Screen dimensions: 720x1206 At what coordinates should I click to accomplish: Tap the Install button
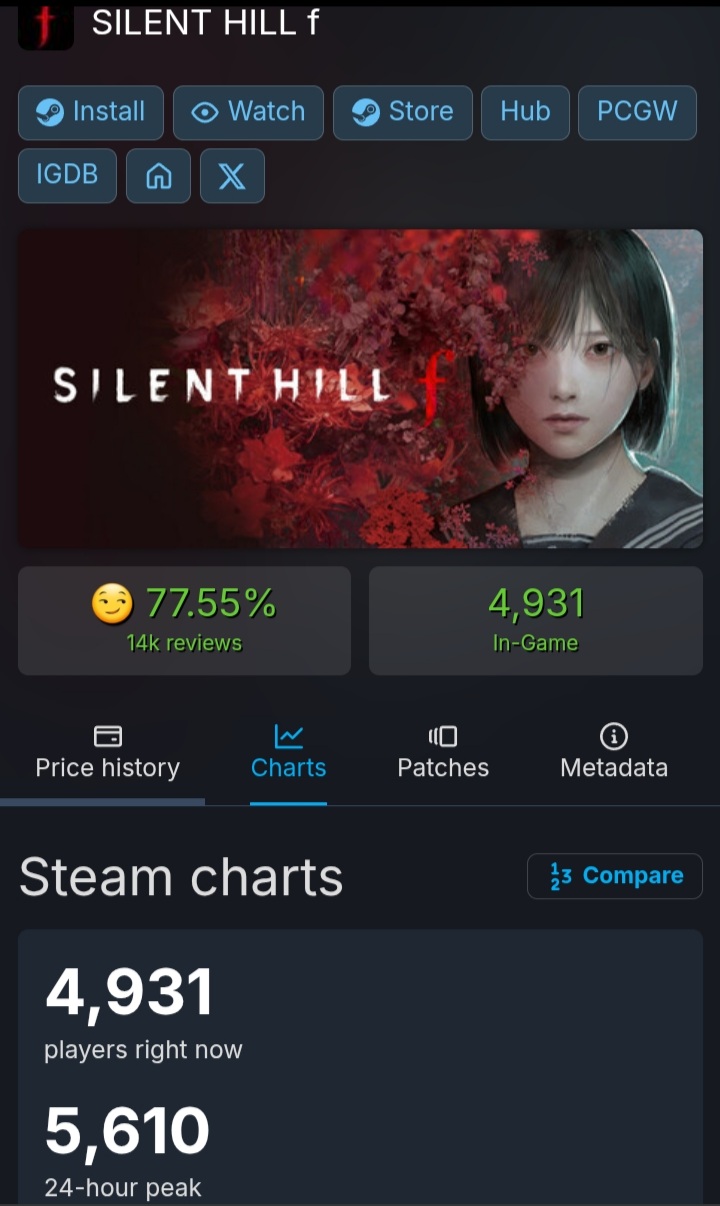tap(91, 112)
